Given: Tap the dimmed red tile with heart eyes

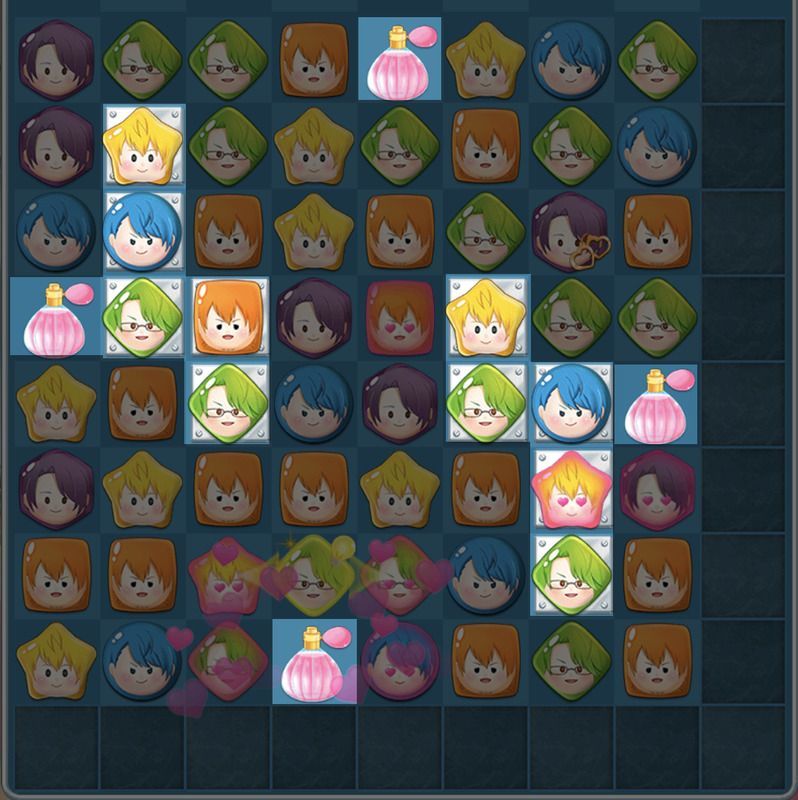Looking at the screenshot, I should pos(400,318).
